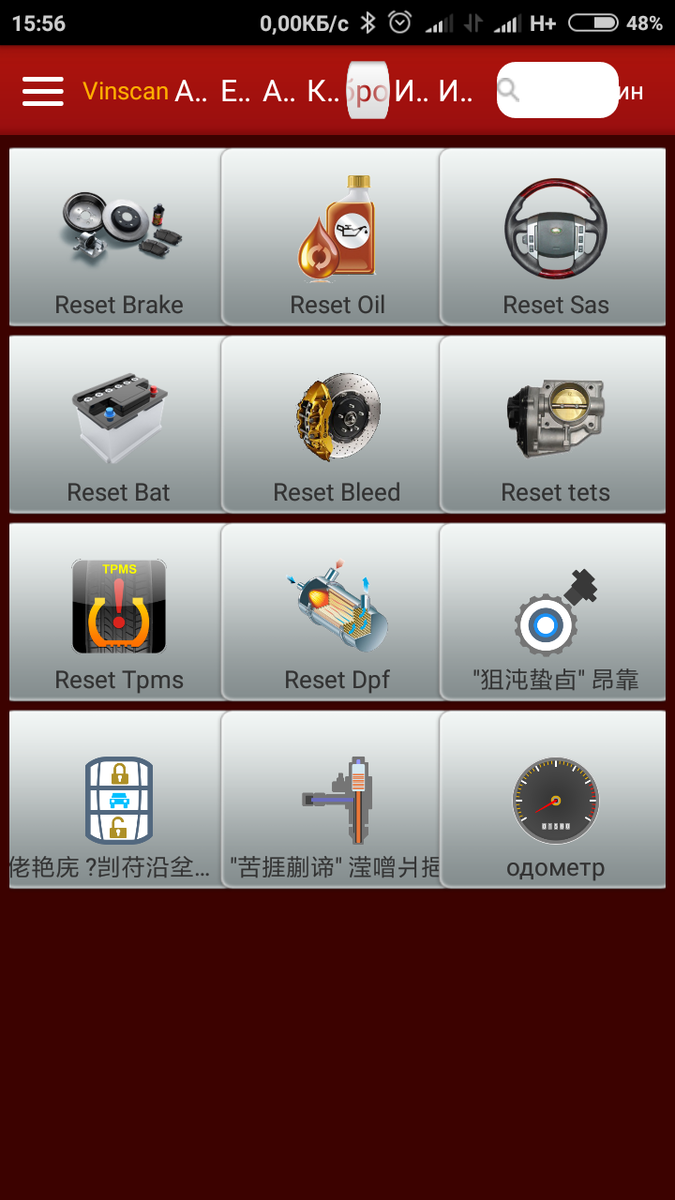This screenshot has height=1200, width=675.
Task: Tap the tile with the gear icon
Action: 555,612
